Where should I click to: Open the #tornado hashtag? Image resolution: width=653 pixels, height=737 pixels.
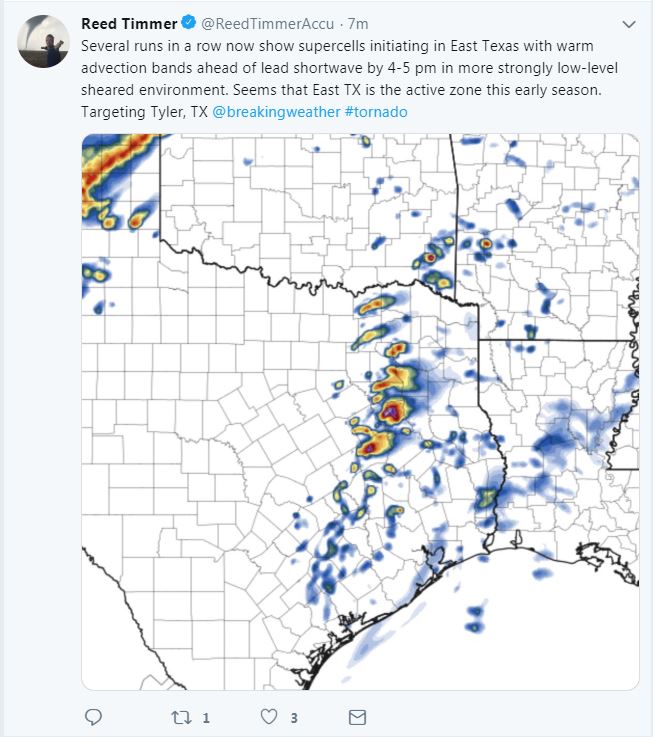375,112
